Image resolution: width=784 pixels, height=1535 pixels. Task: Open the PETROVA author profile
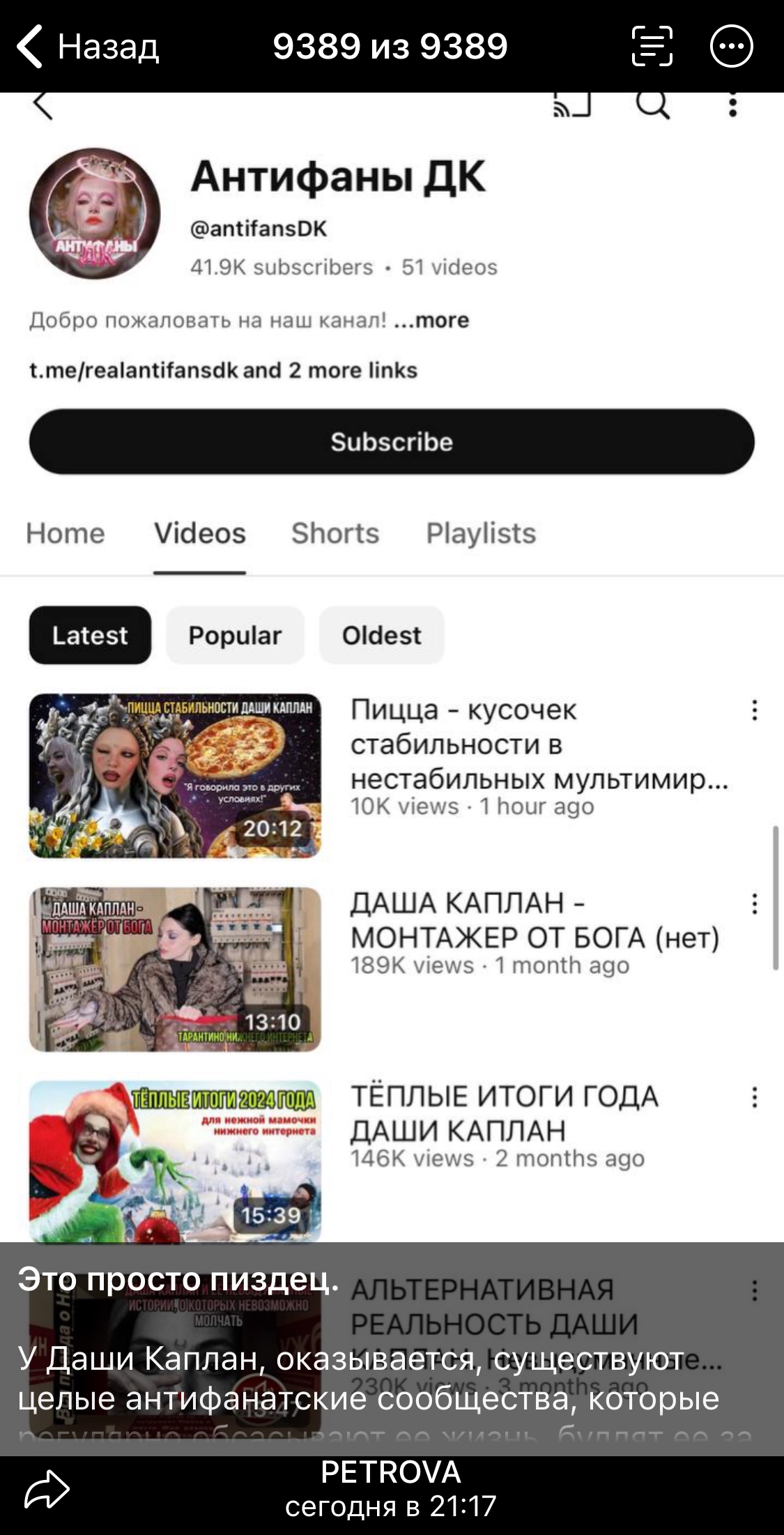tap(390, 1472)
